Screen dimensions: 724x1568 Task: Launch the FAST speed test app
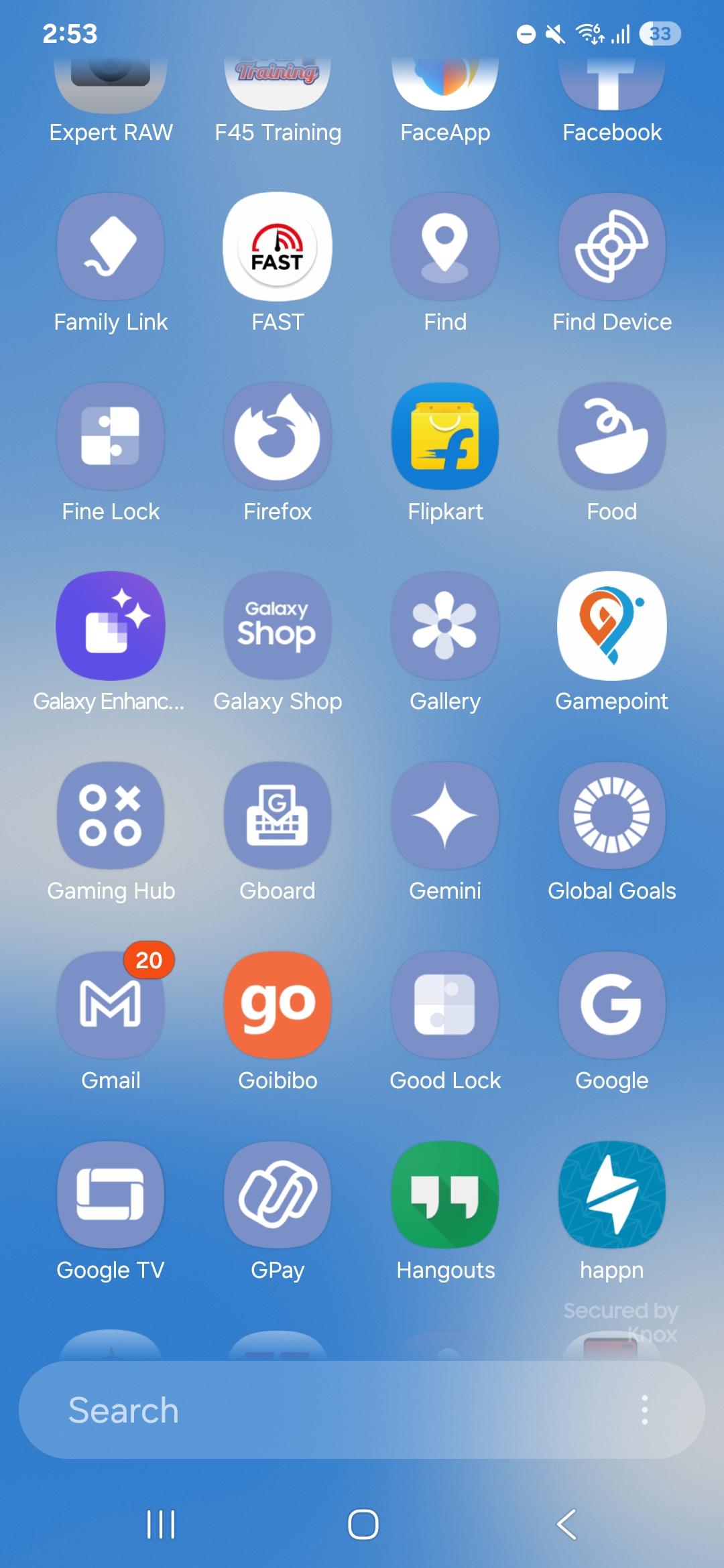[278, 247]
